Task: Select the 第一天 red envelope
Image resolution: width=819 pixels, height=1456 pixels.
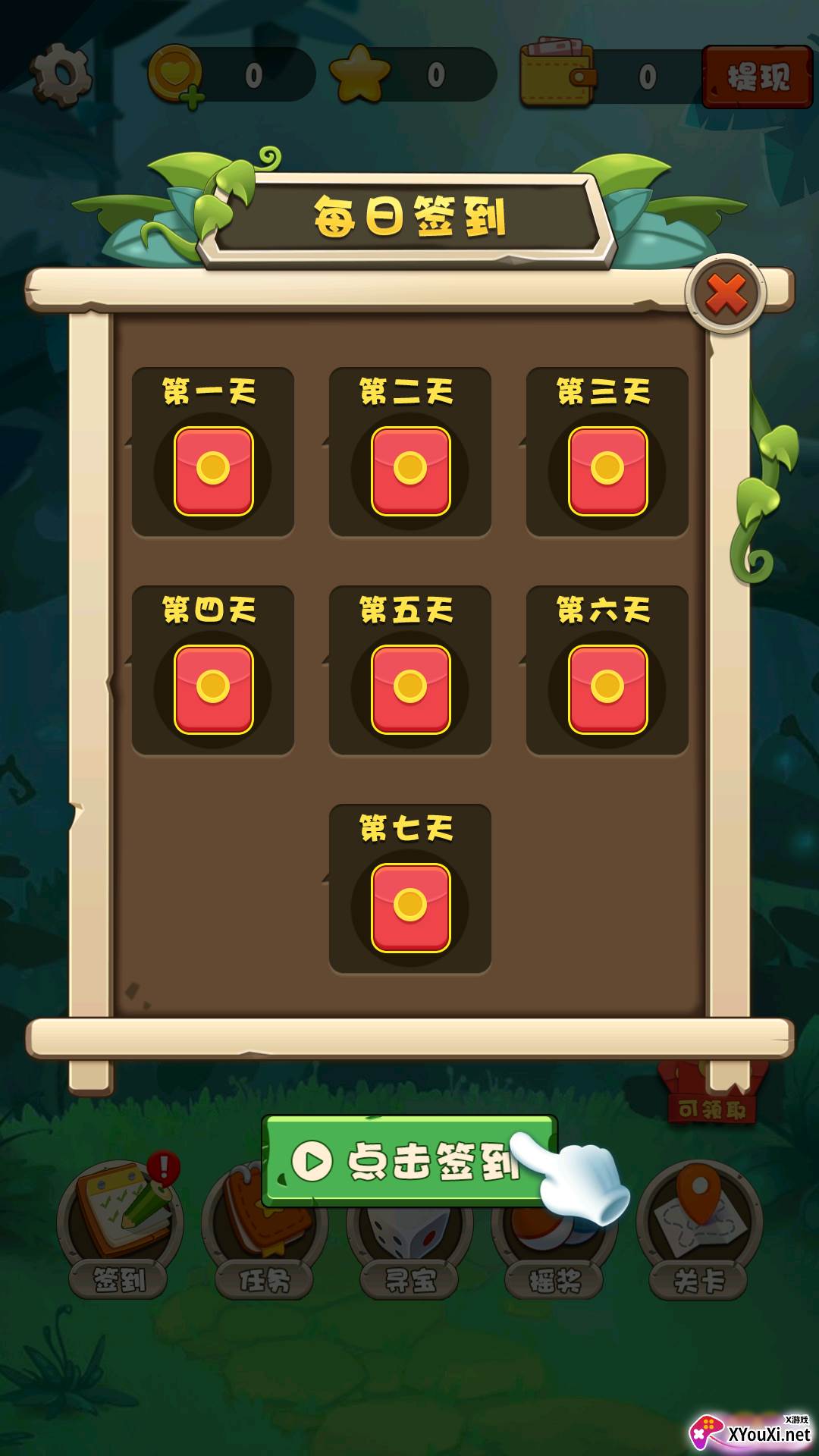Action: pos(213,470)
